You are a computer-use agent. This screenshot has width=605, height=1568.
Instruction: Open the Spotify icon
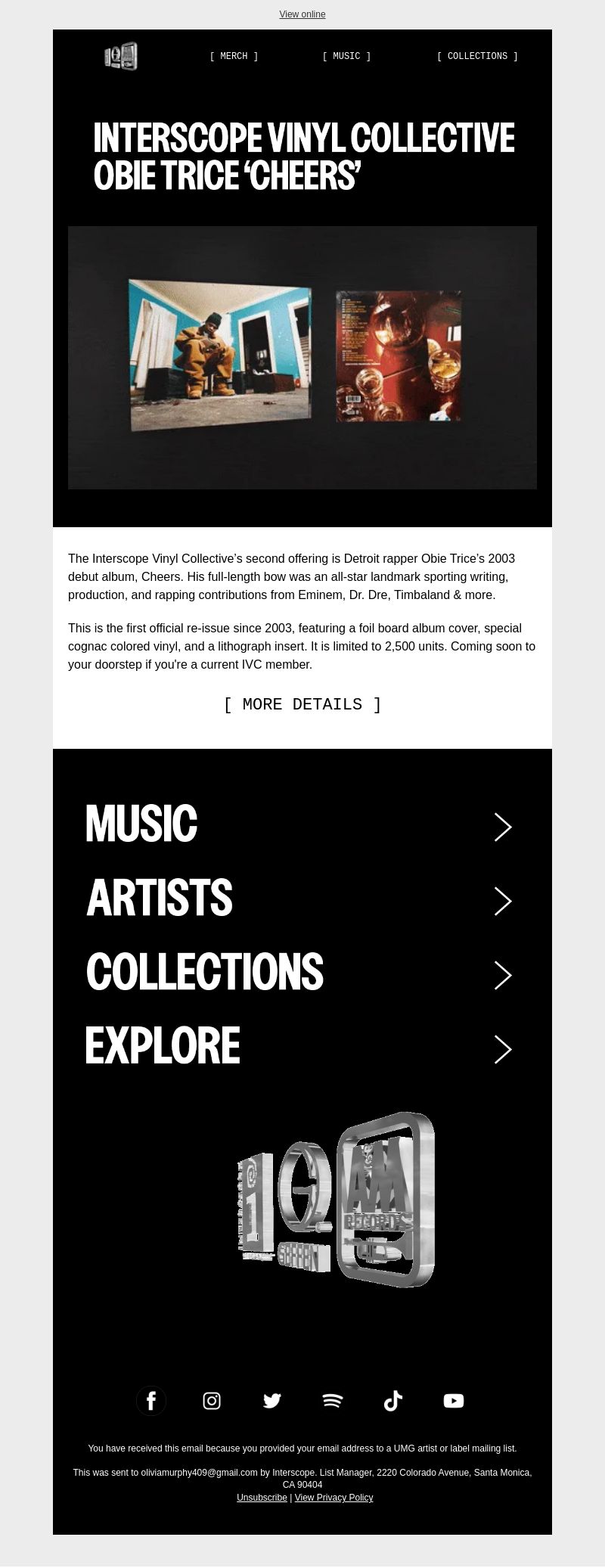tap(333, 1401)
